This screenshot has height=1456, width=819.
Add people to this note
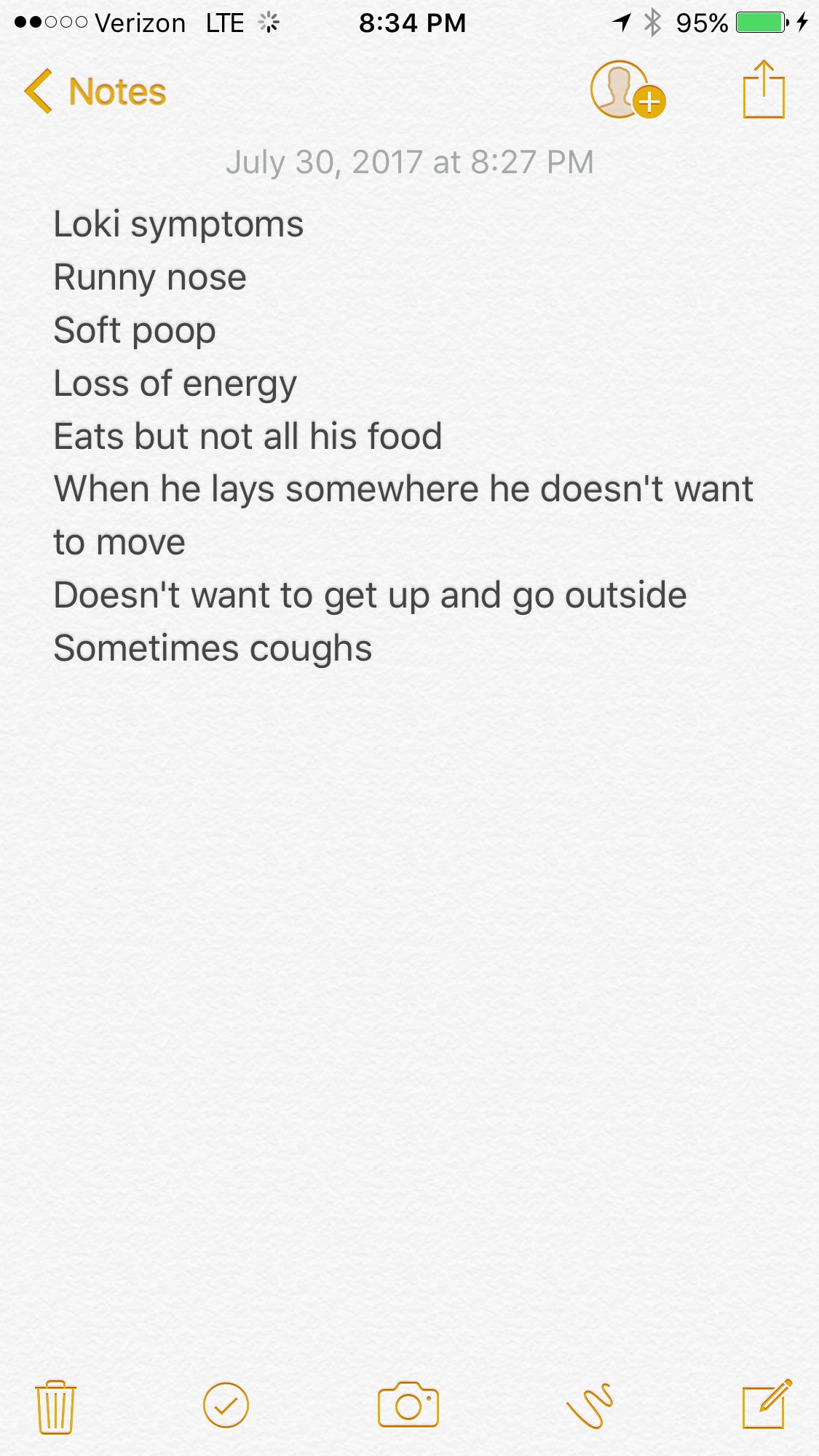click(x=627, y=90)
